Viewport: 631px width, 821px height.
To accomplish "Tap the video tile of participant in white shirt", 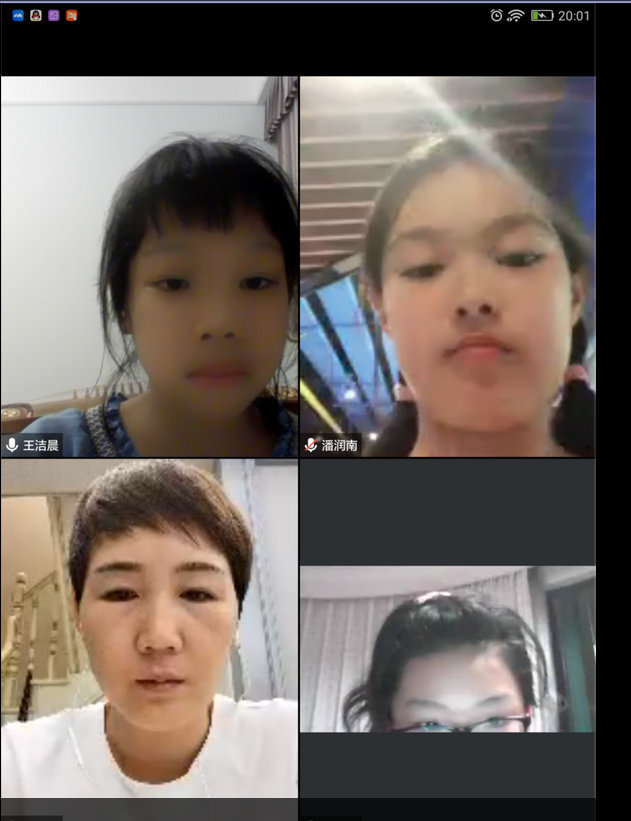I will [149, 628].
